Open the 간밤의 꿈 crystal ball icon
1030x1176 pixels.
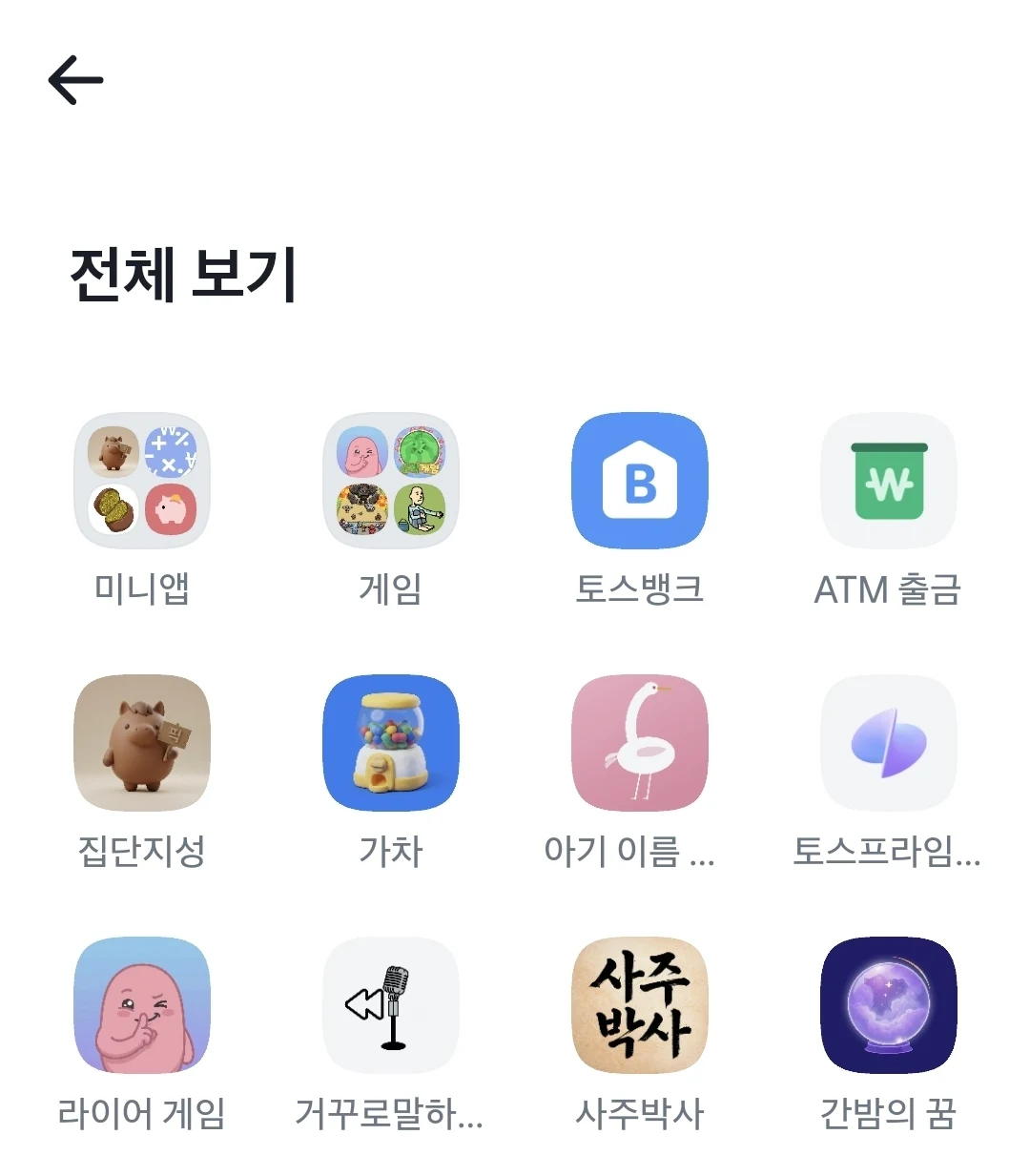pos(888,1006)
